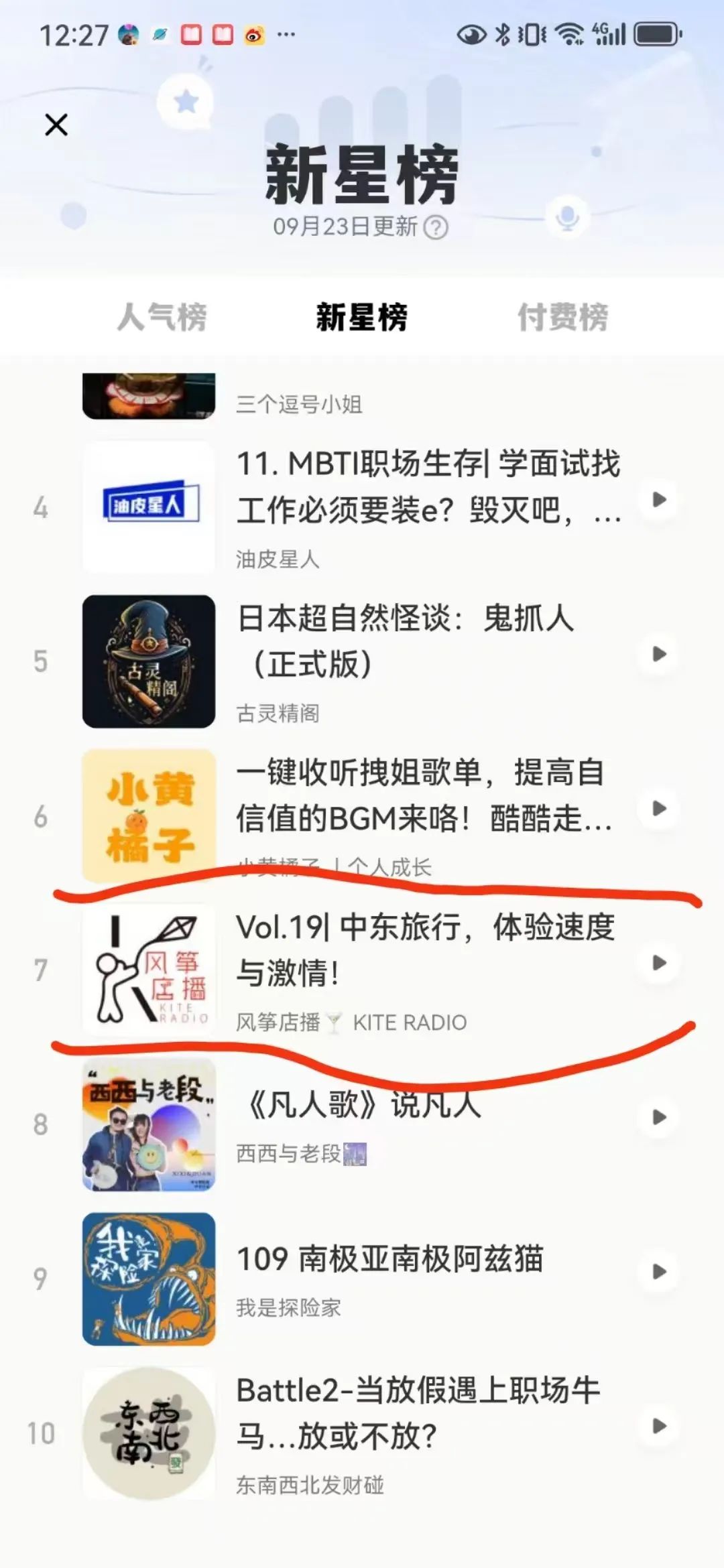Switch to the 人气榜 tab
Screen dimensions: 724x1568
pyautogui.click(x=162, y=317)
